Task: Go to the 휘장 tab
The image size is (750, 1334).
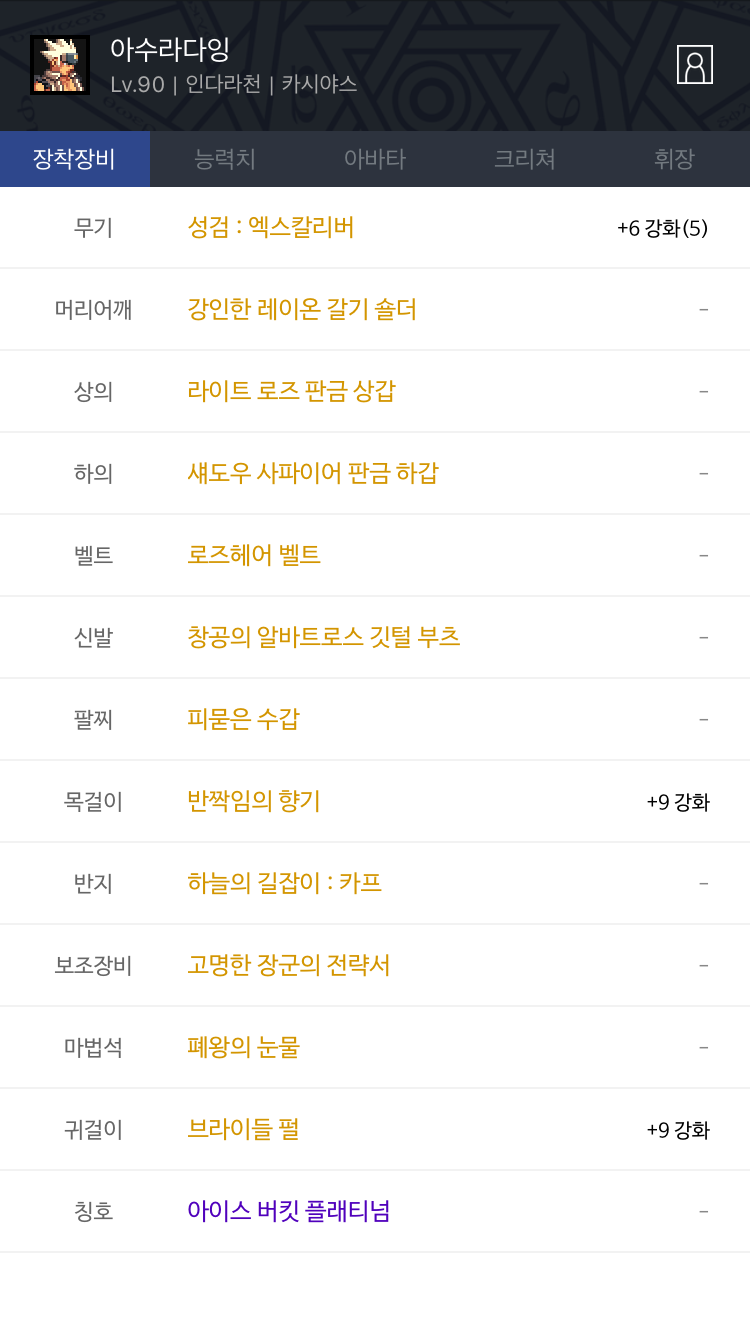Action: coord(675,159)
